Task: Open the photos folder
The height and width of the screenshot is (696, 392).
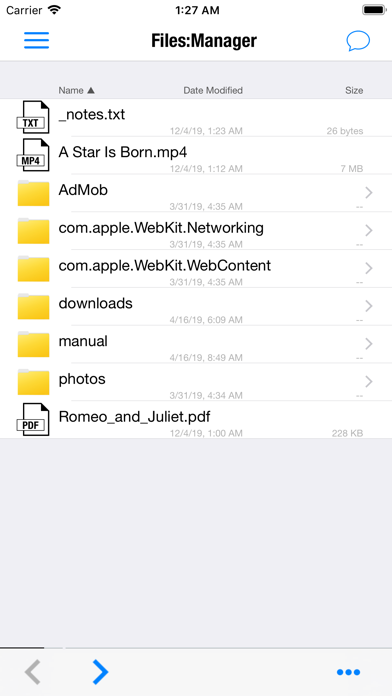Action: tap(196, 382)
